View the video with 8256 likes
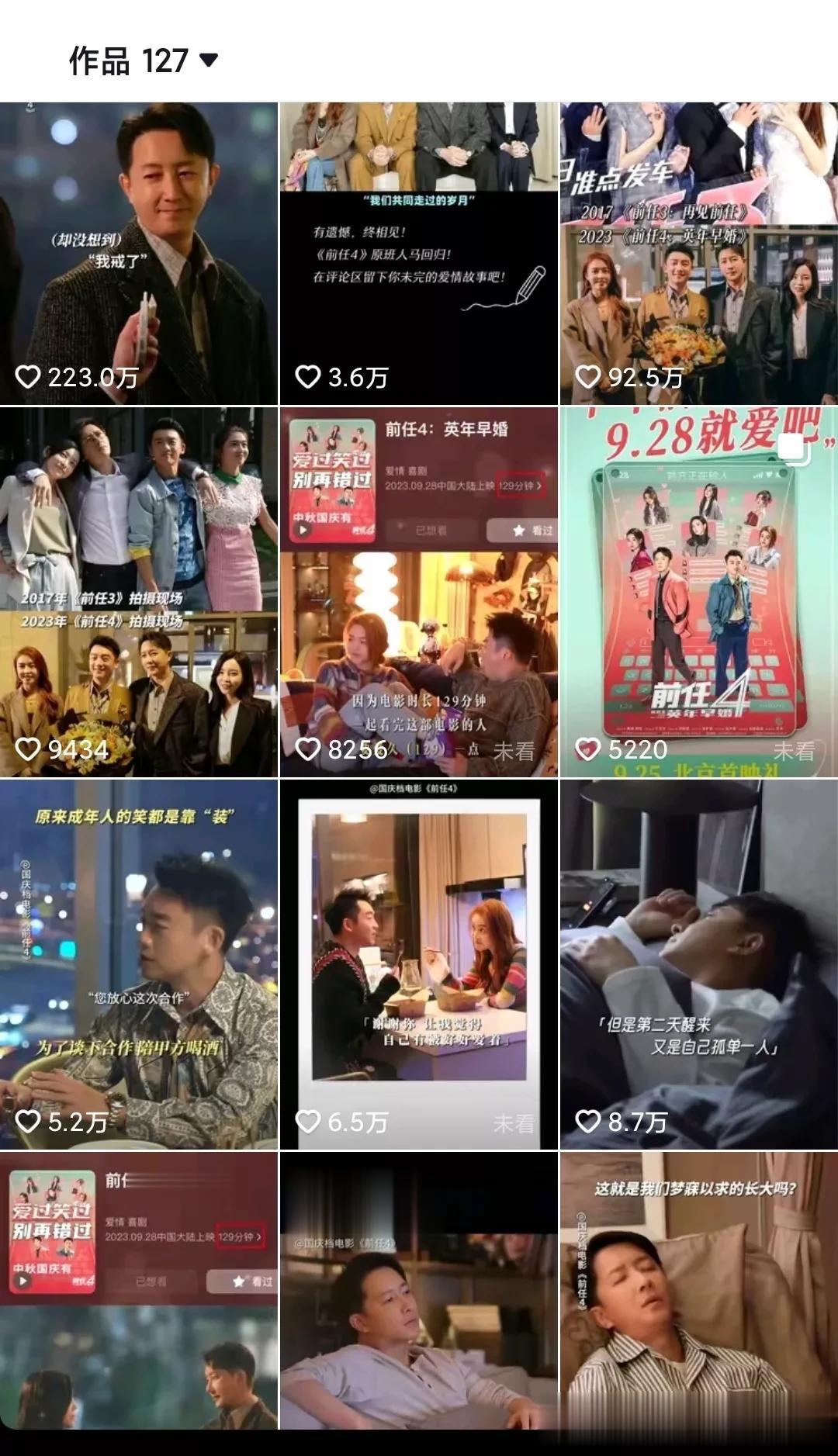 click(419, 592)
